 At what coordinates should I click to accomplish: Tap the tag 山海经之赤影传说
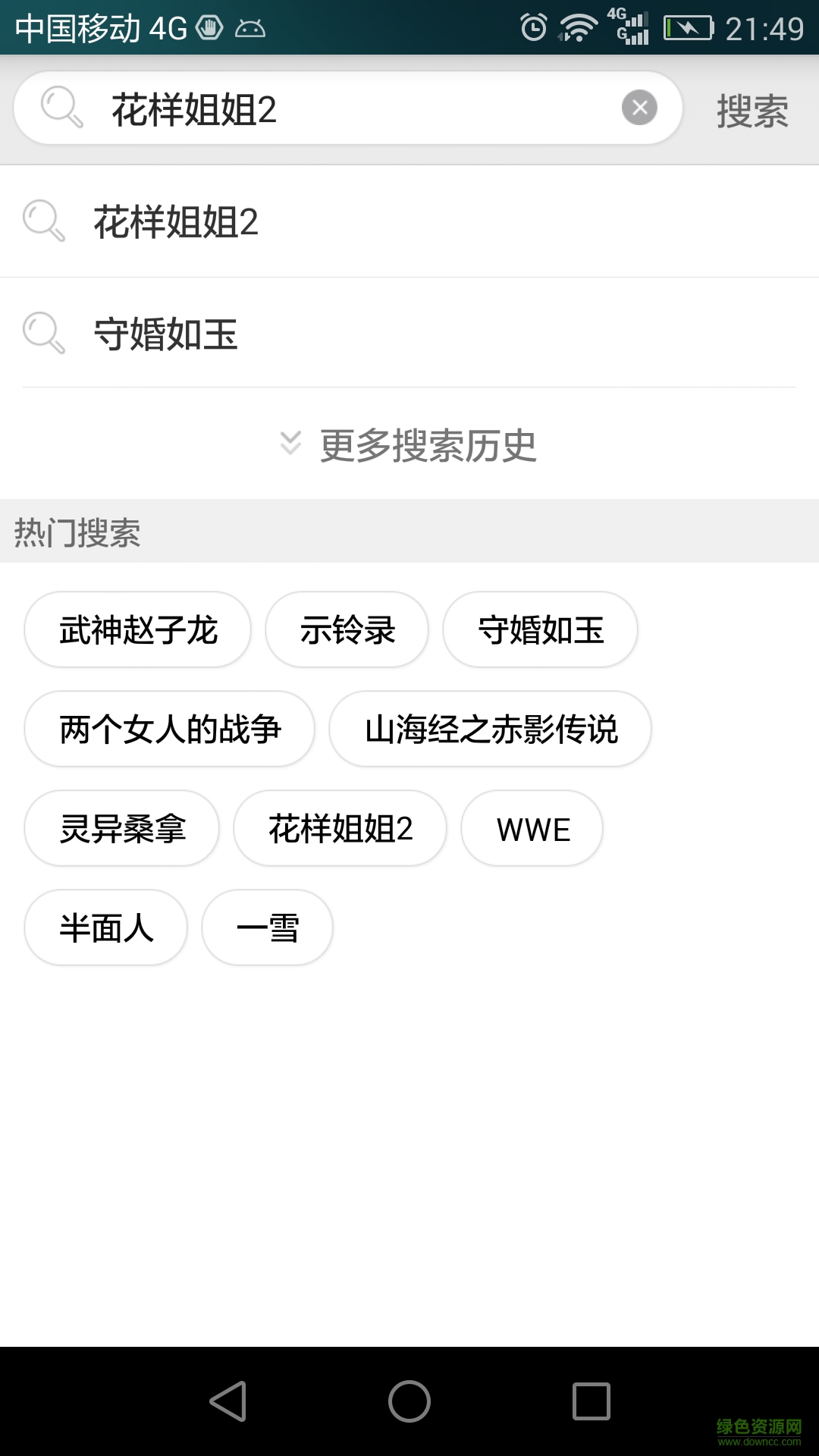[490, 729]
